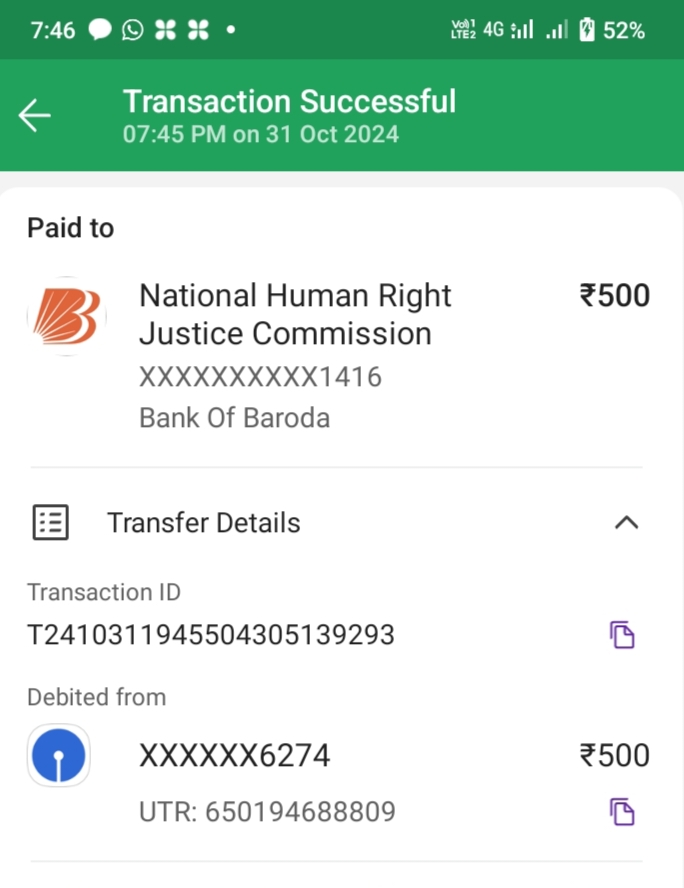684x888 pixels.
Task: Collapse the Transfer Details section
Action: click(626, 522)
